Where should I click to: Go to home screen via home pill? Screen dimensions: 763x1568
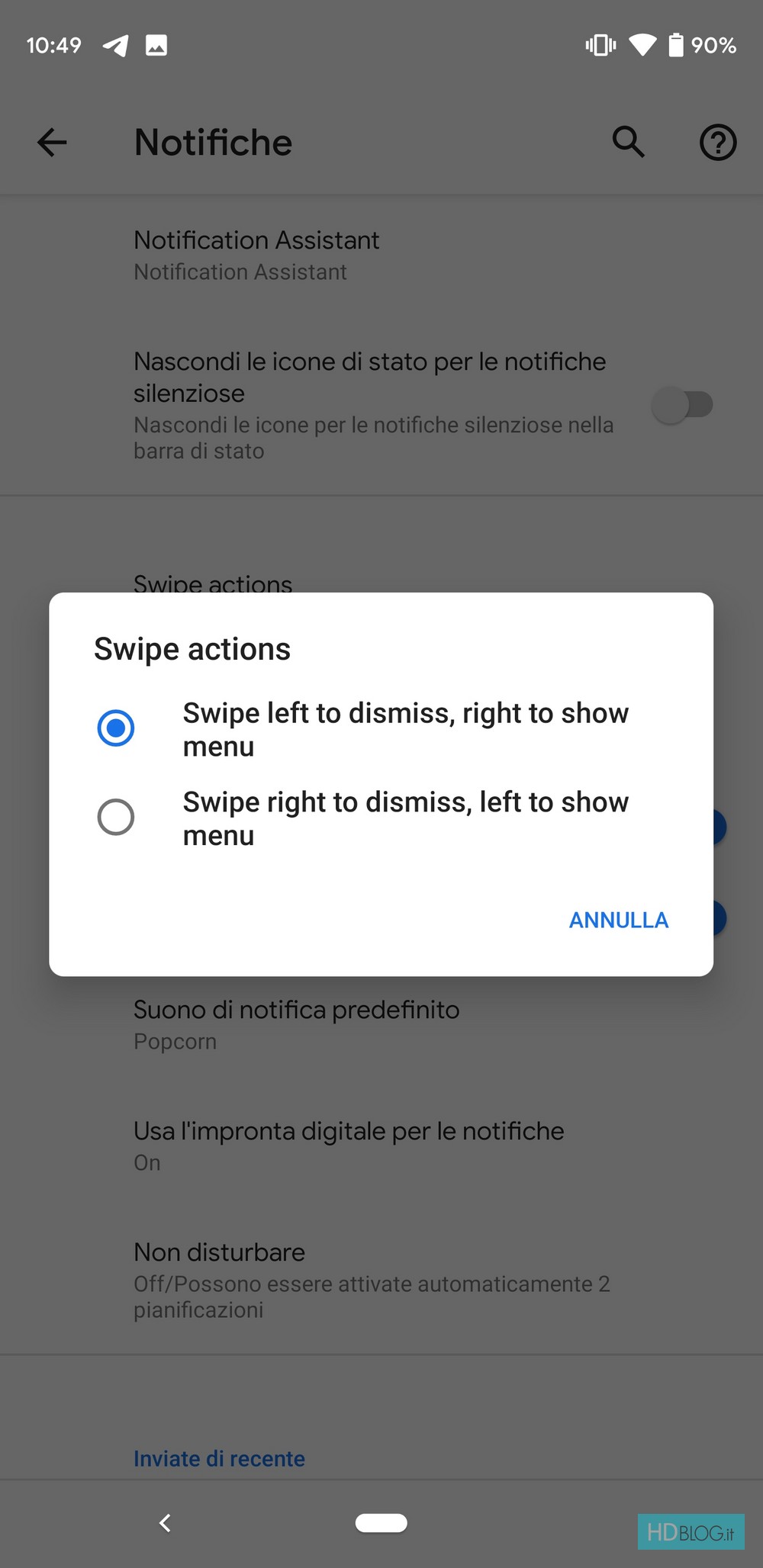coord(381,1523)
